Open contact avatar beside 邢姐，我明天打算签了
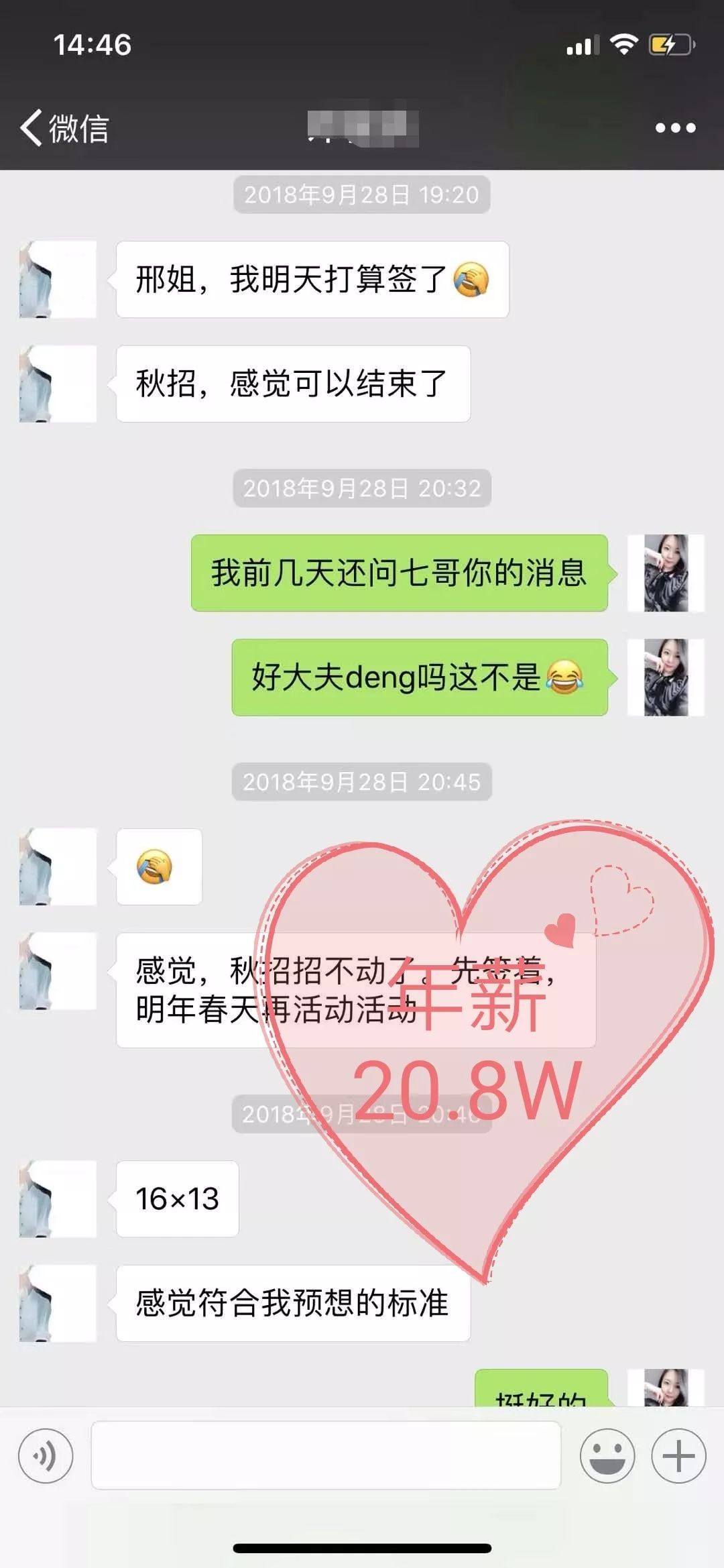 click(x=58, y=280)
